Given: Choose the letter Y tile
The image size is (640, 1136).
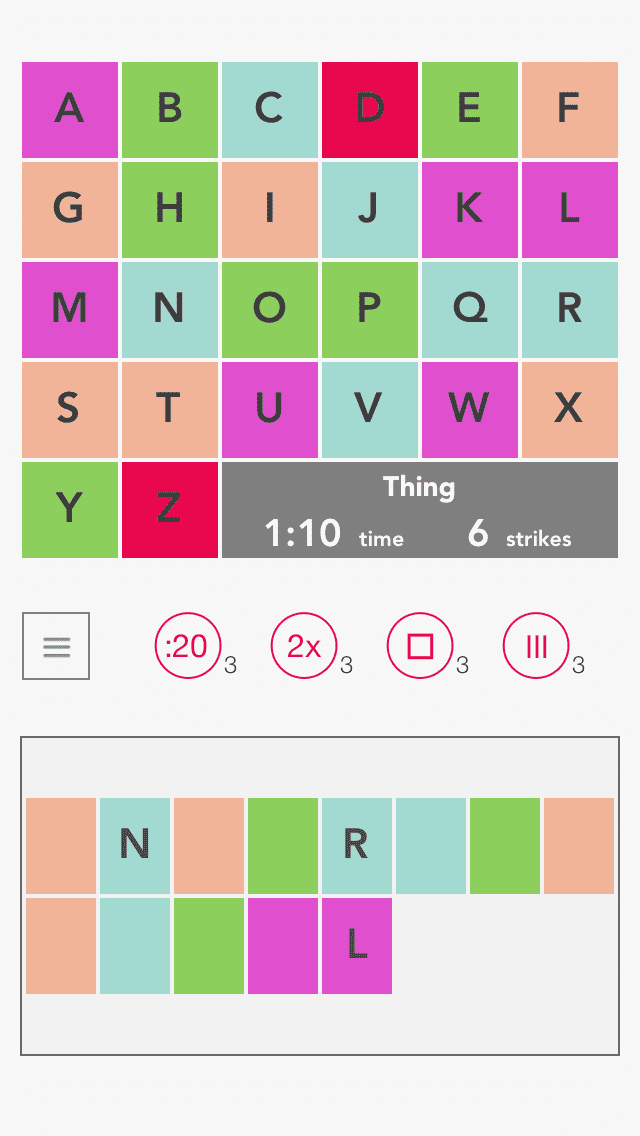Looking at the screenshot, I should point(70,510).
